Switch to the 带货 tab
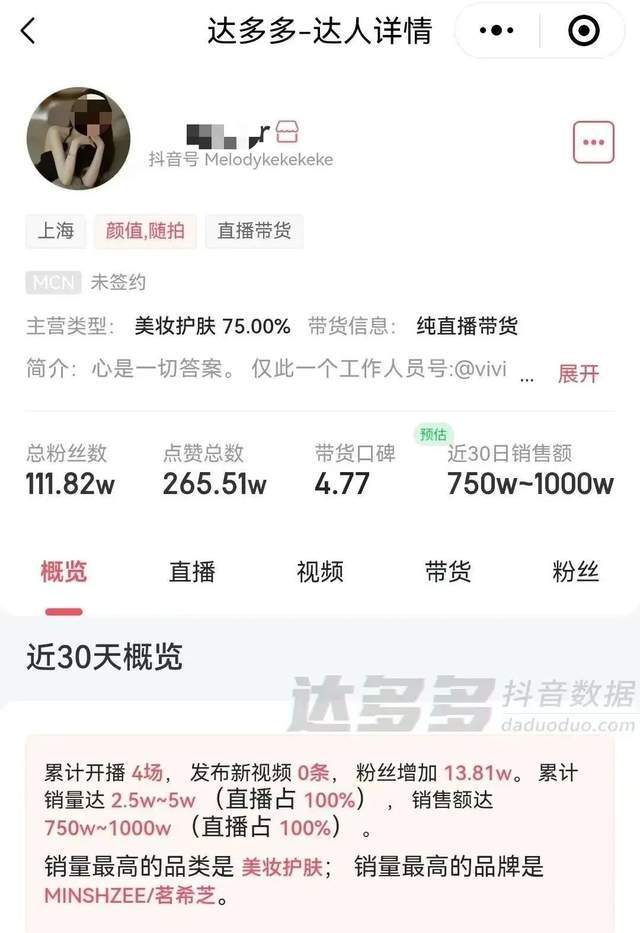This screenshot has width=640, height=933. 448,572
